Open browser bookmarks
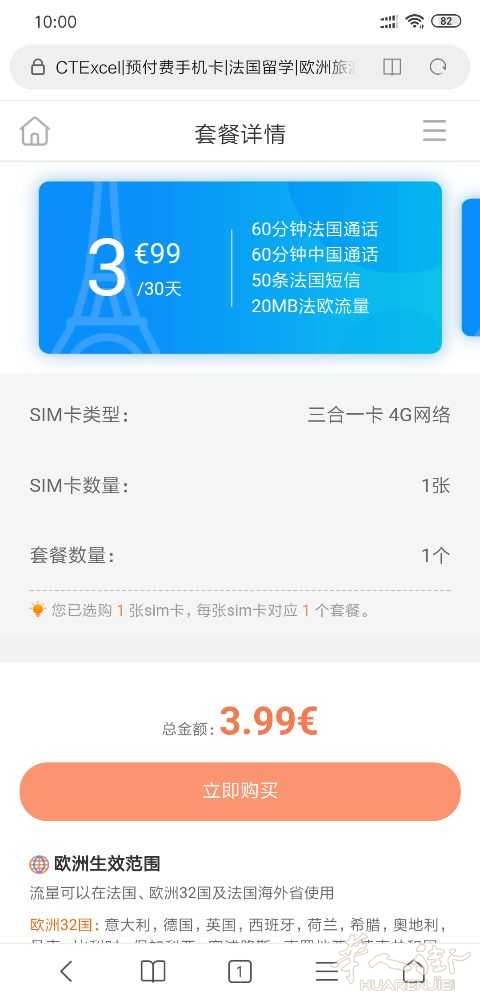 click(x=153, y=971)
